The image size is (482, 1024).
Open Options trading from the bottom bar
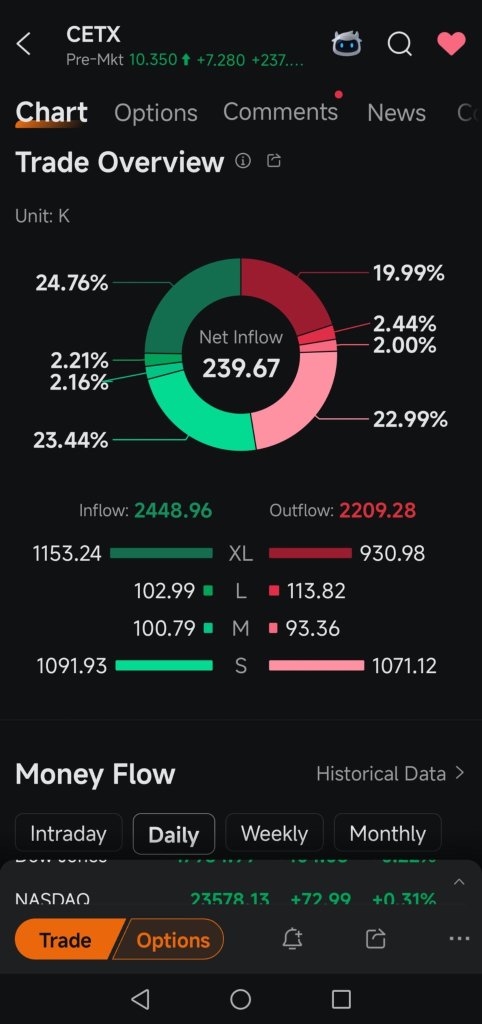click(173, 940)
